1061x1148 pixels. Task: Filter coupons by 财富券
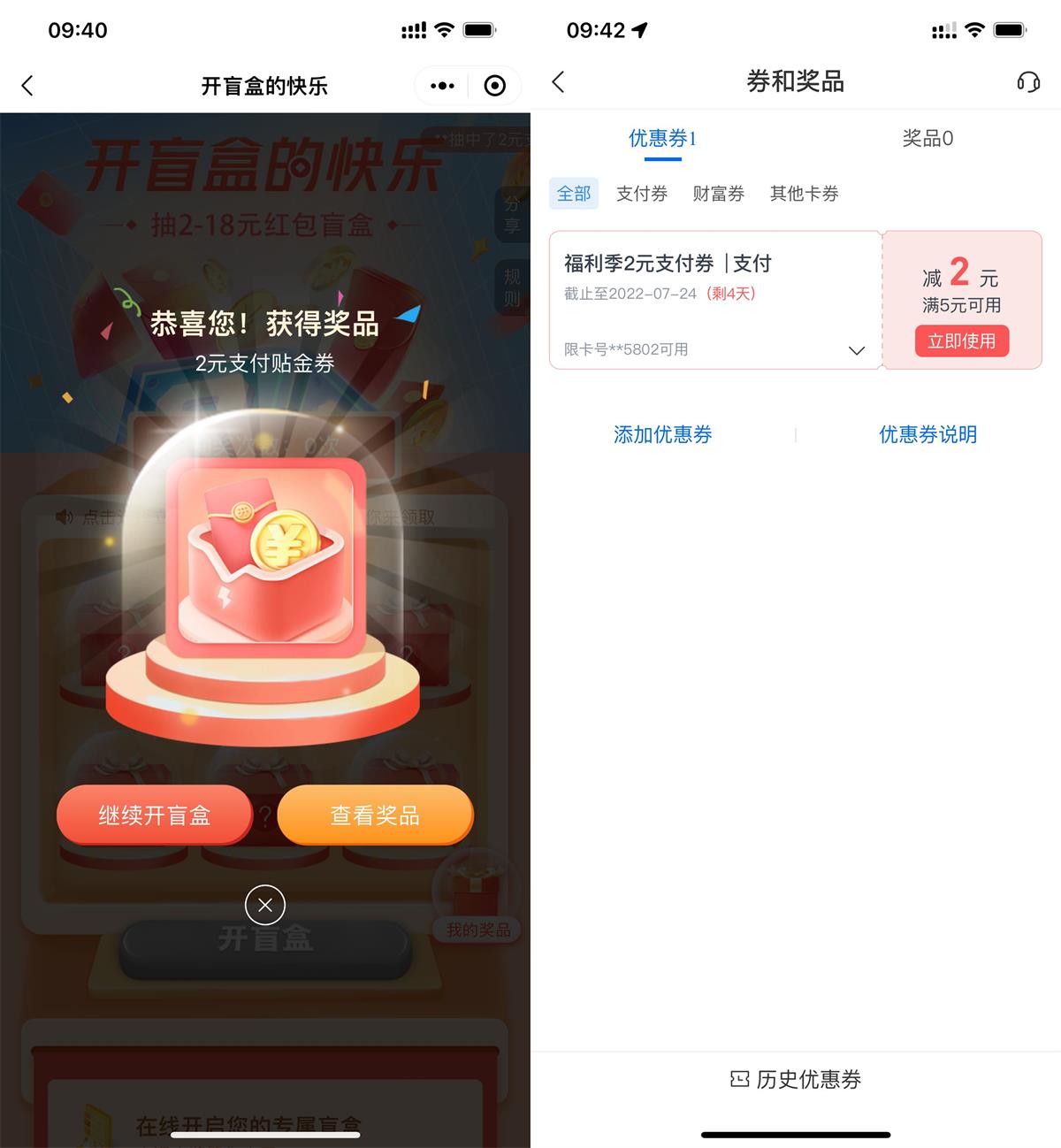click(718, 194)
